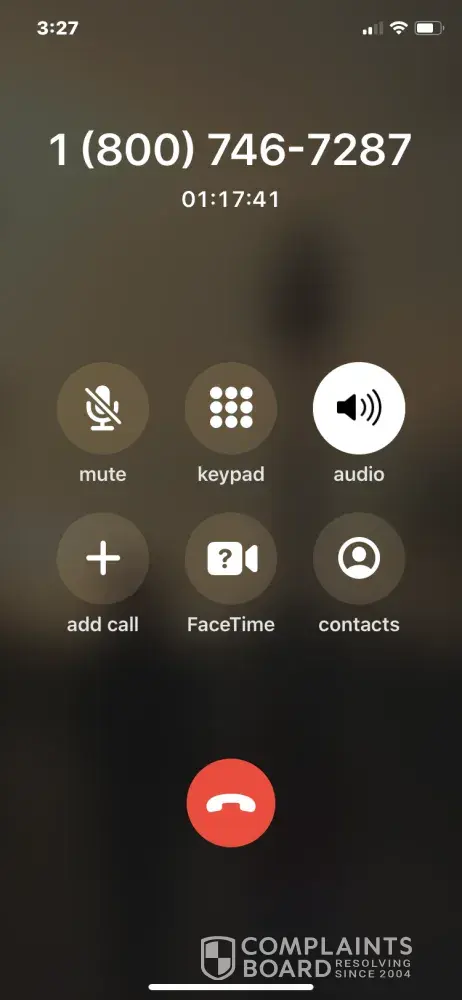
Task: Start a FaceTime video call
Action: coord(231,559)
